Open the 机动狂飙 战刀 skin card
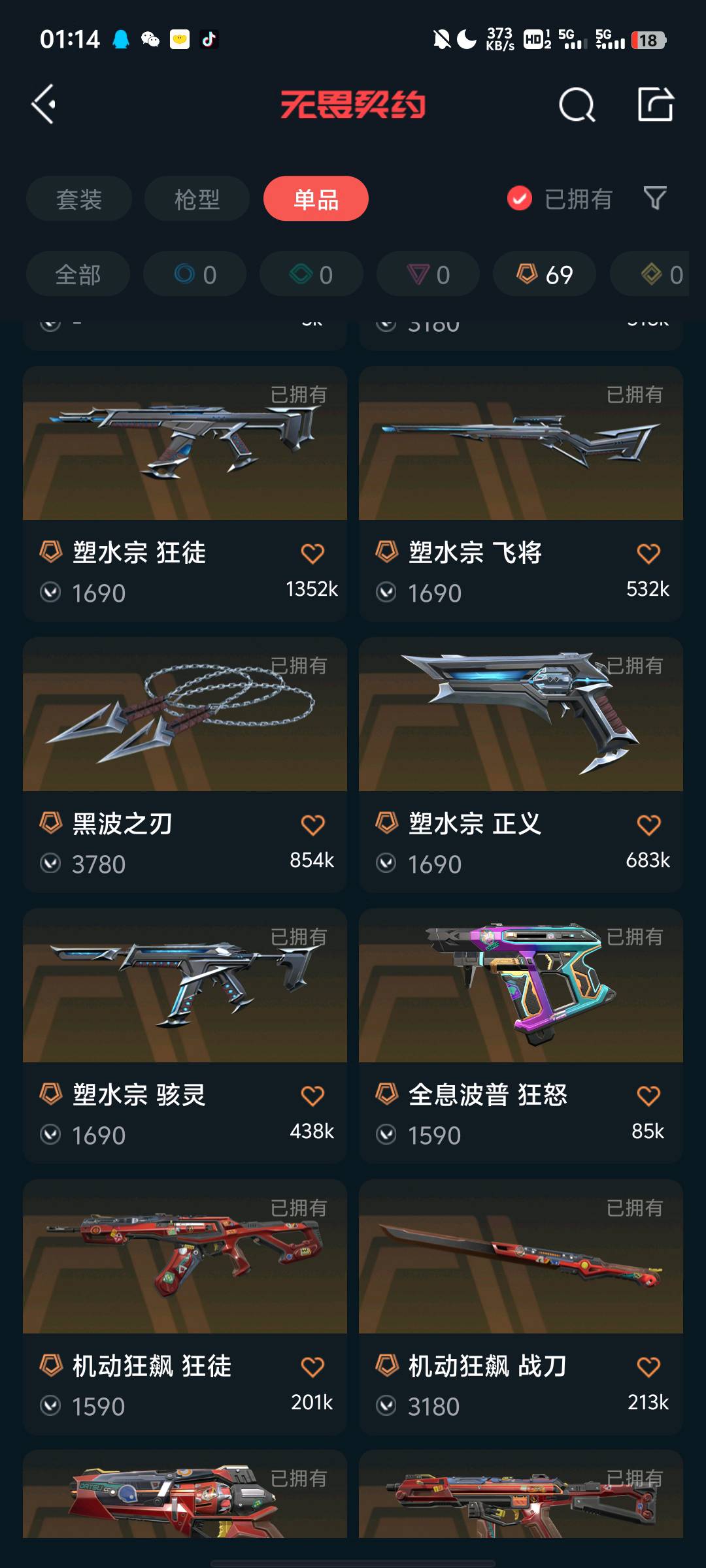 pyautogui.click(x=521, y=1307)
